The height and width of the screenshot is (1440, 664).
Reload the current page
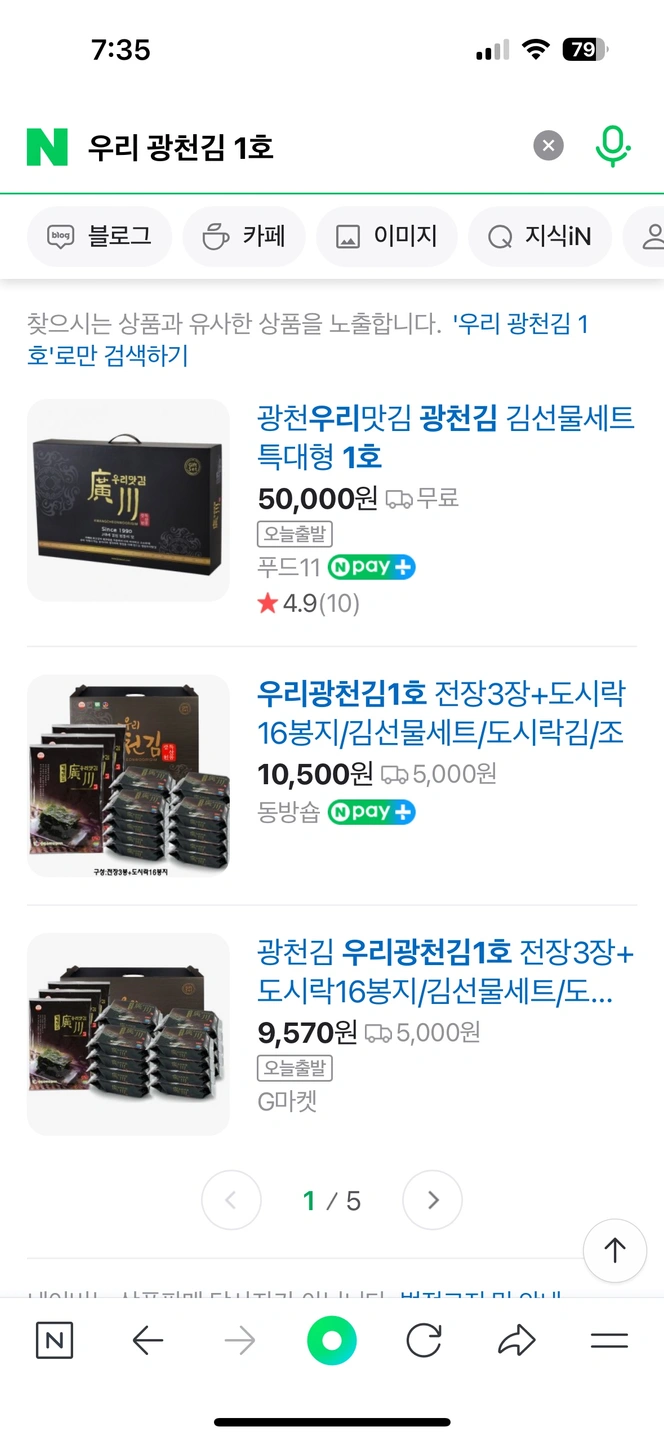(424, 1341)
